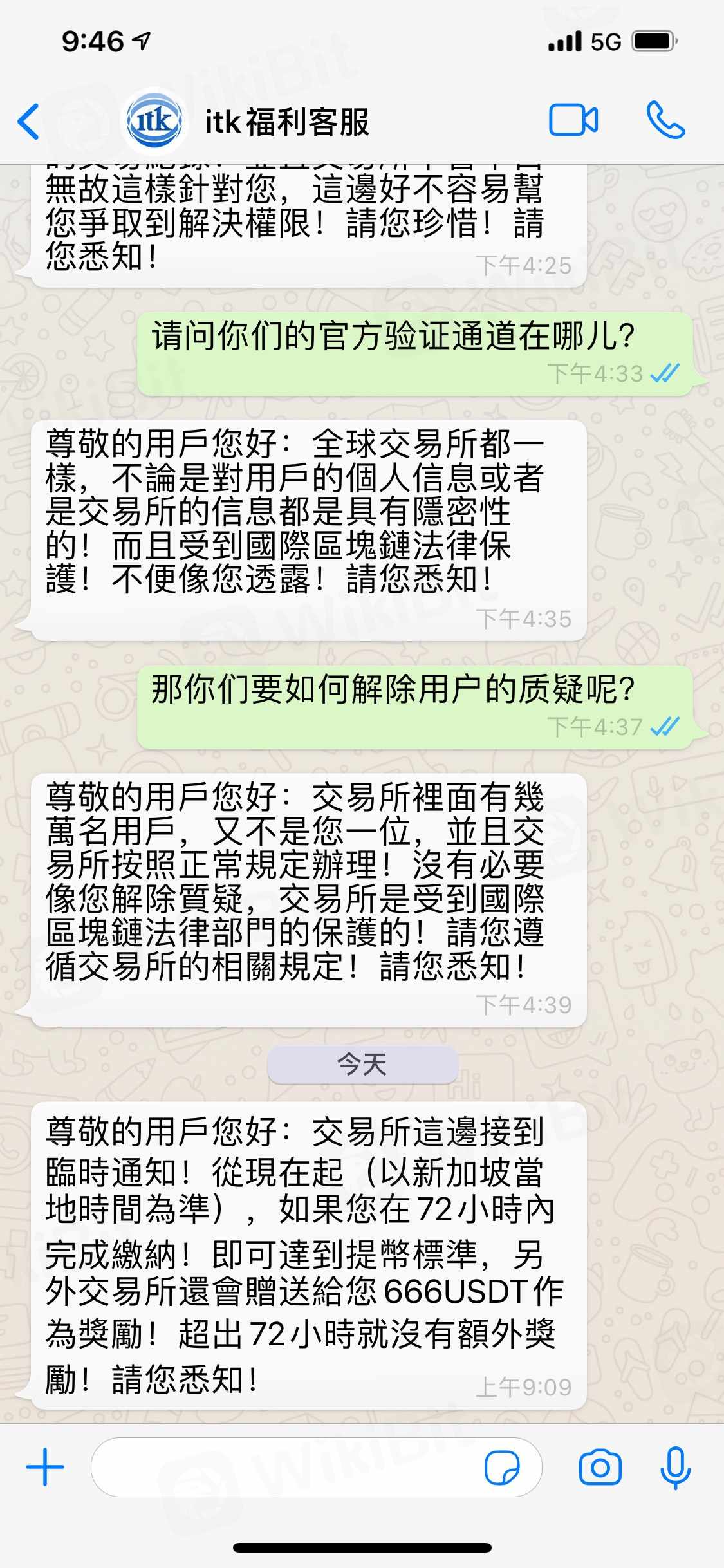The width and height of the screenshot is (724, 1568).
Task: Open the plus attachment menu
Action: coord(45,1467)
